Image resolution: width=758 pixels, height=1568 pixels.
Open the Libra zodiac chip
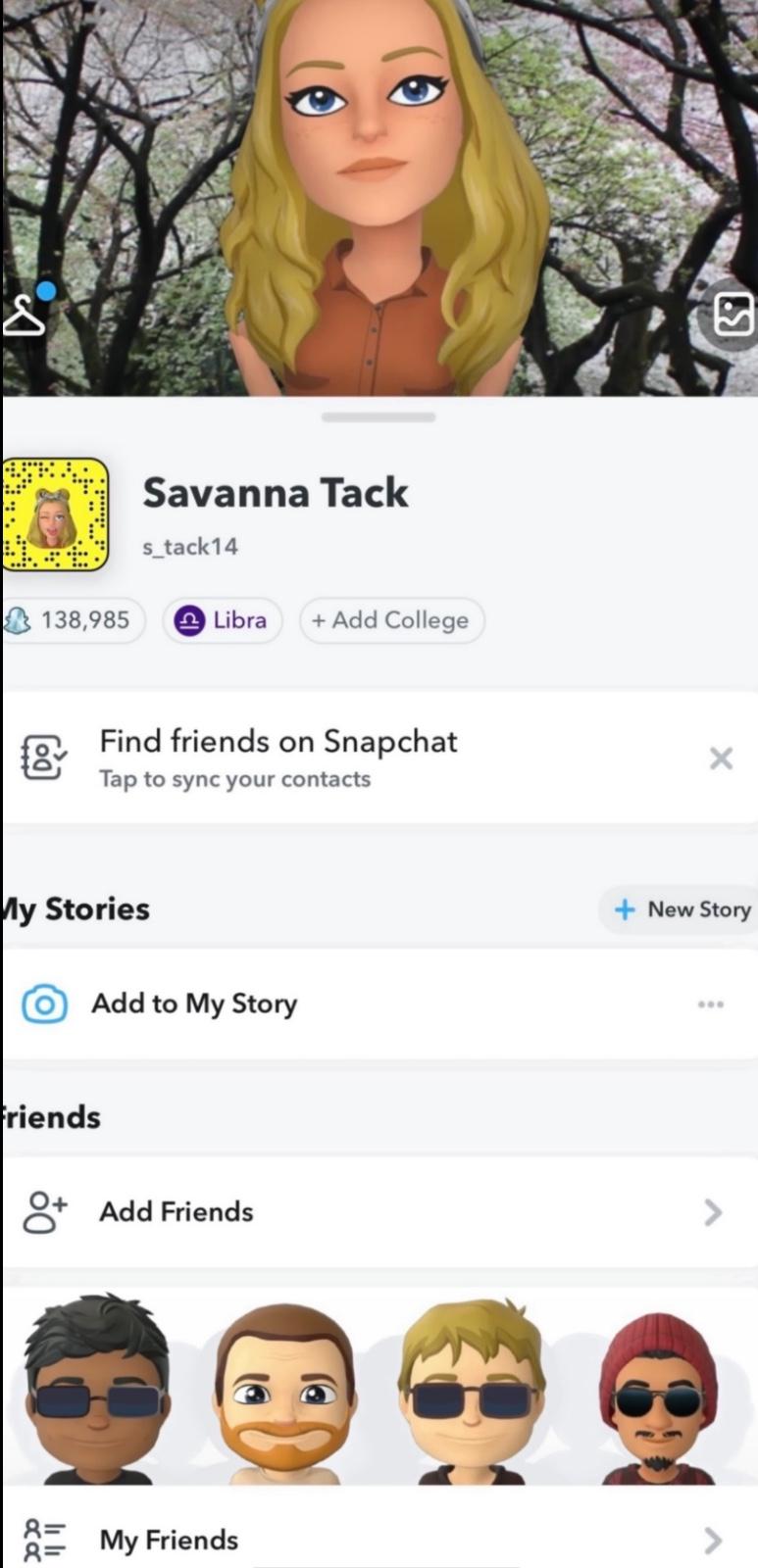tap(223, 620)
